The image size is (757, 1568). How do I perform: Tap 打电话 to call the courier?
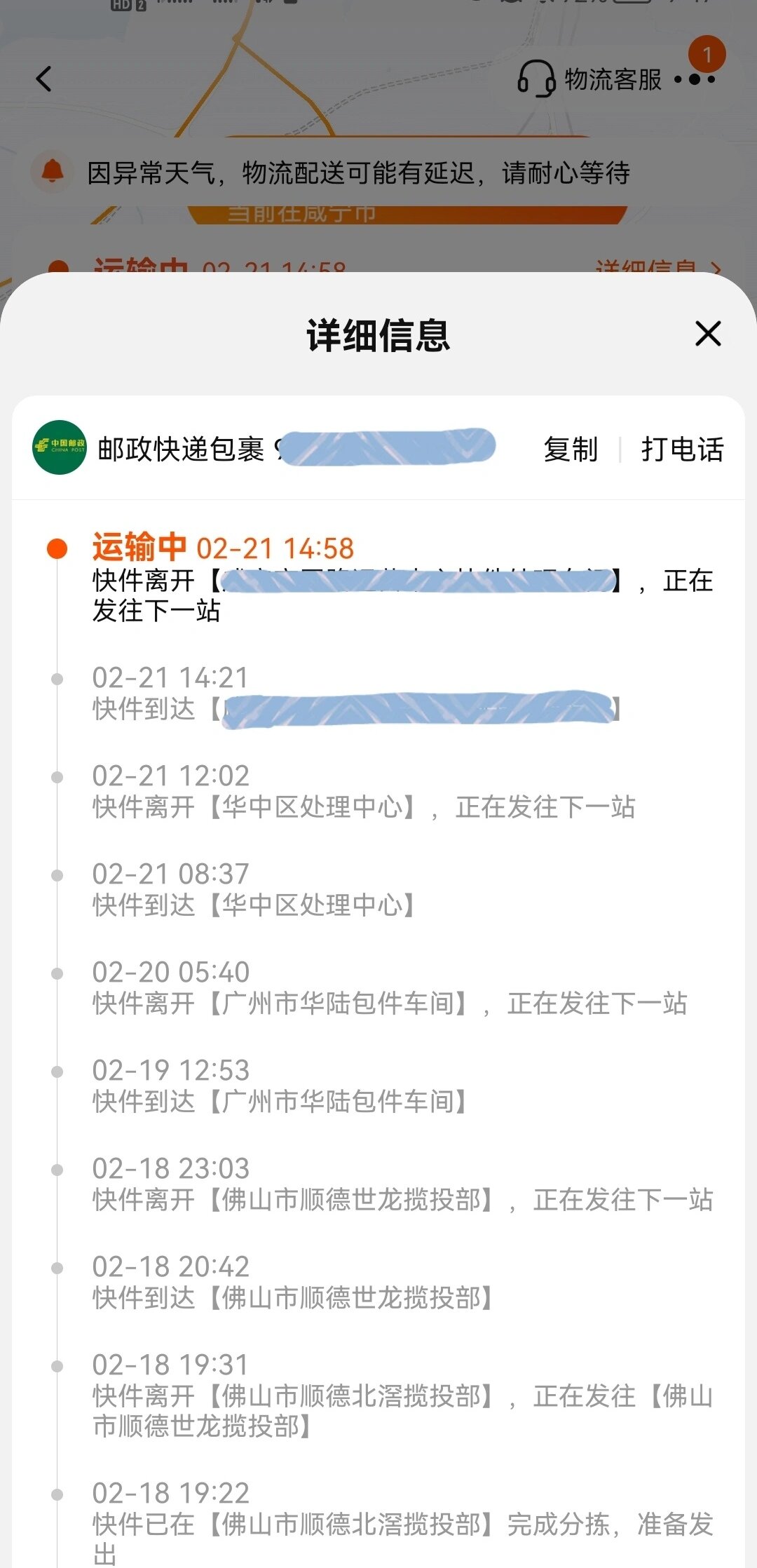point(682,450)
